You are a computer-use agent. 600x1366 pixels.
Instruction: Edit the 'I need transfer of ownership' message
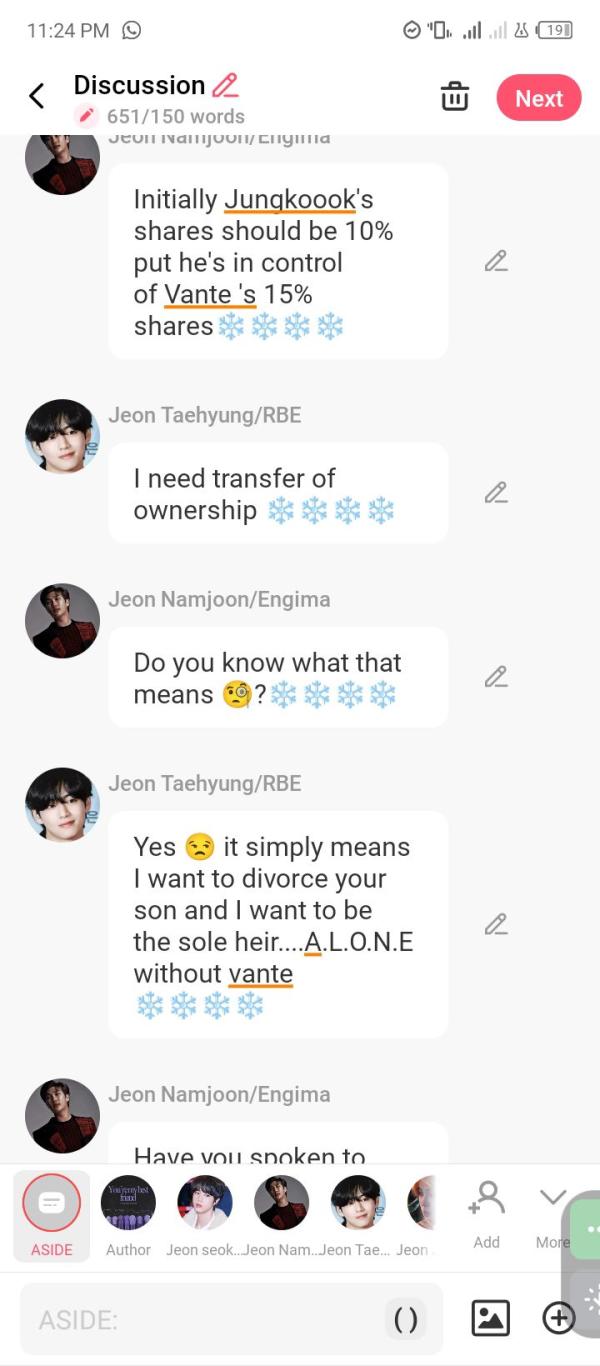[x=496, y=493]
